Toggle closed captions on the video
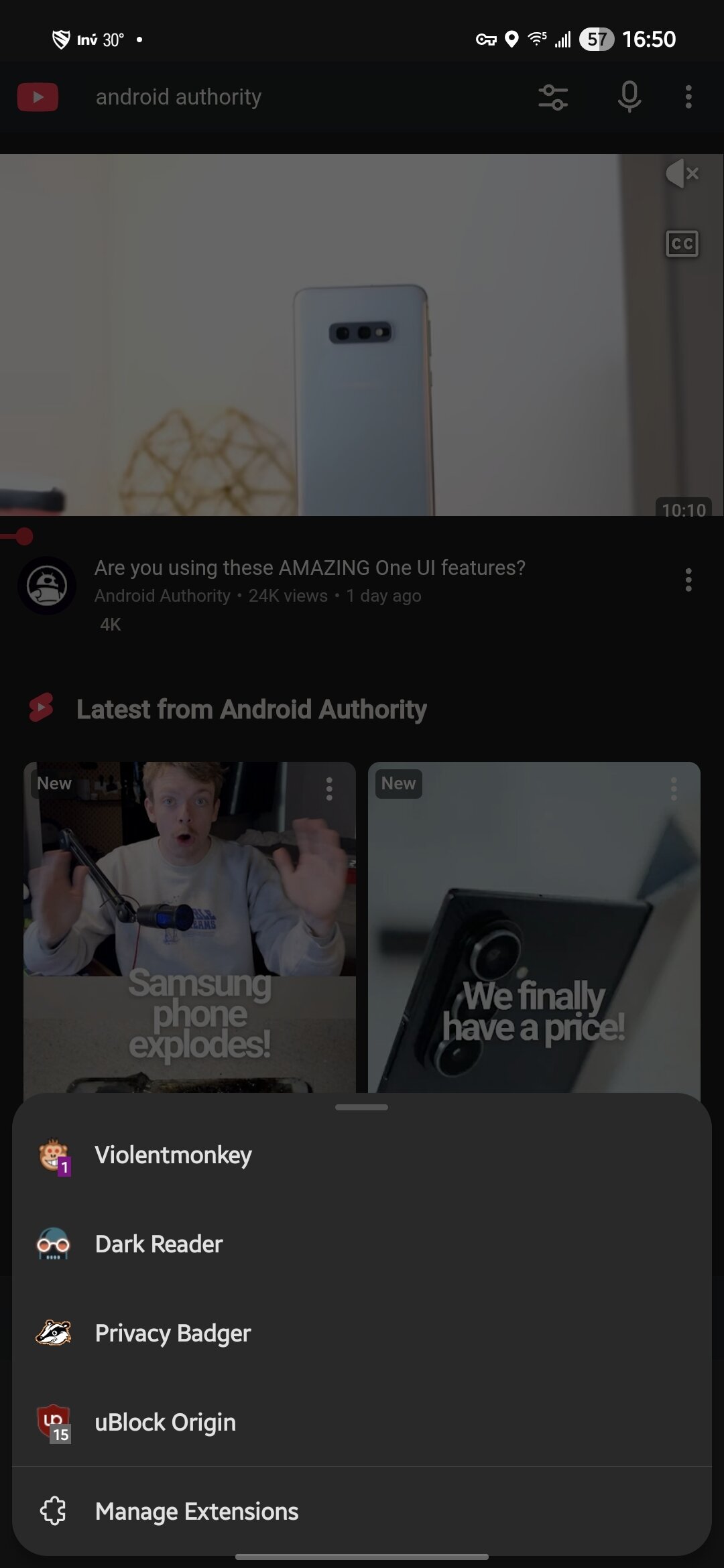Viewport: 724px width, 1568px height. click(x=682, y=244)
